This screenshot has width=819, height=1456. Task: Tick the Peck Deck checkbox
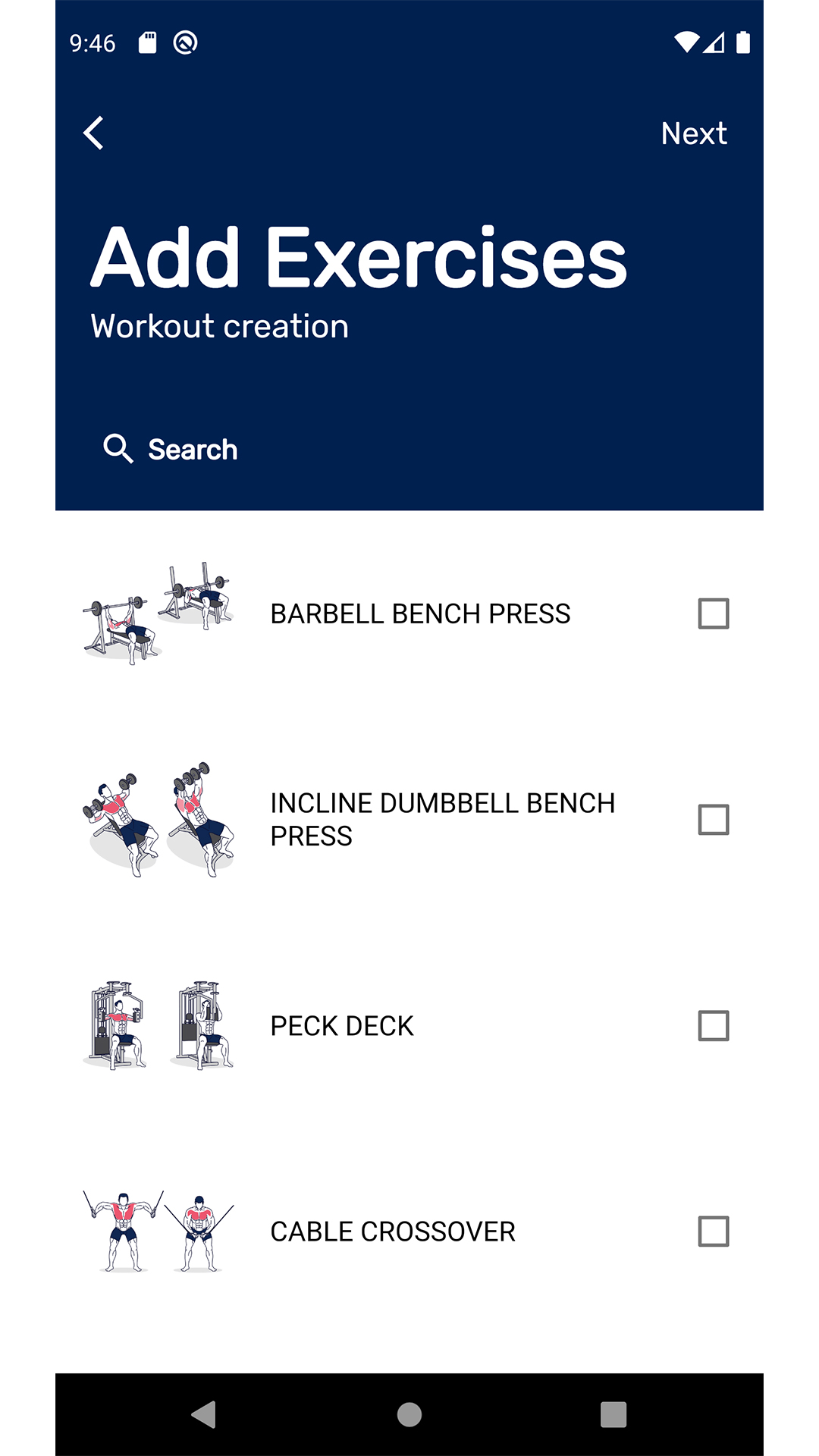tap(713, 1026)
